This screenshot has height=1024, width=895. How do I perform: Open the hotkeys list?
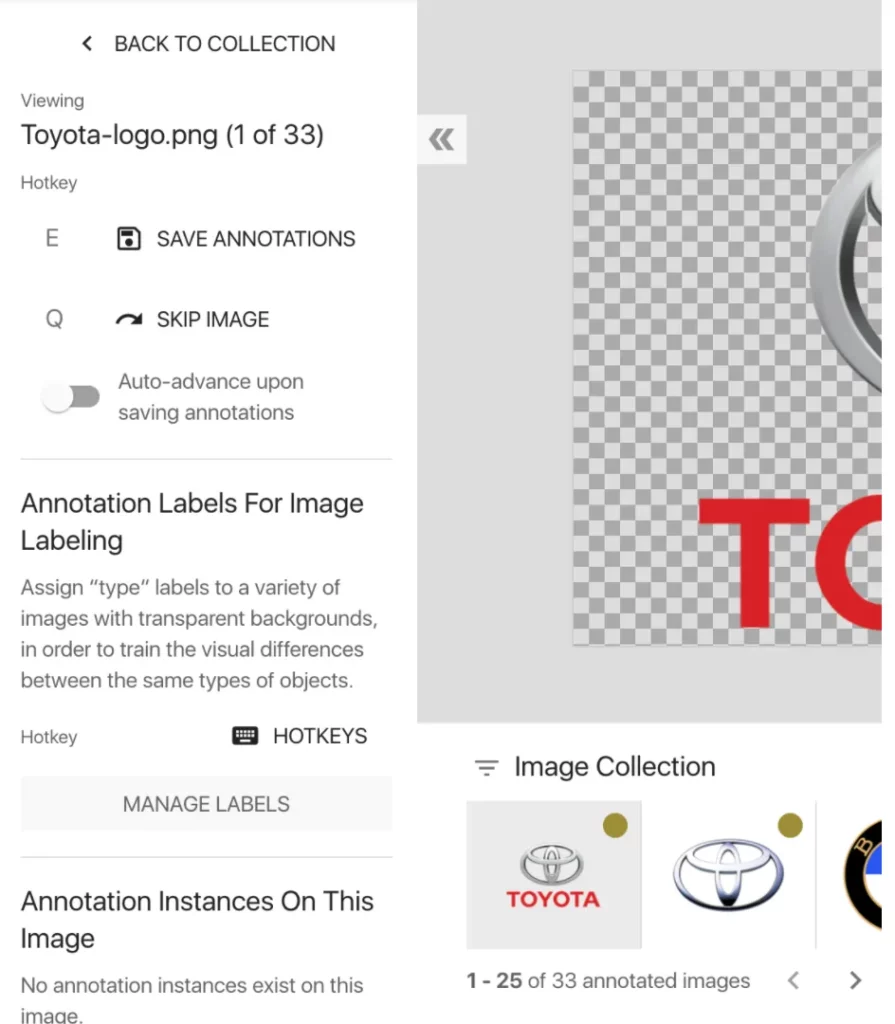(300, 737)
